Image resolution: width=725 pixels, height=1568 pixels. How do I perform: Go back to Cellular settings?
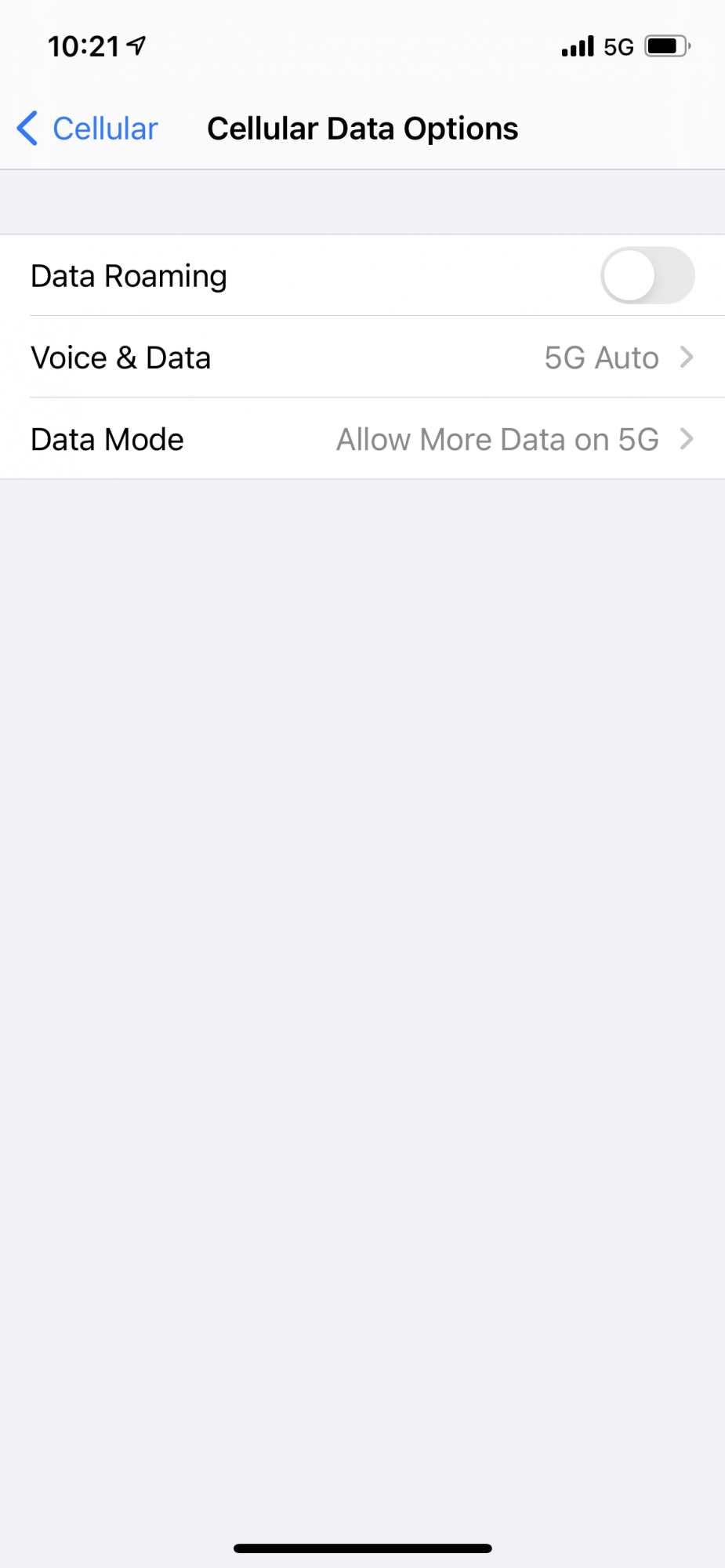(87, 129)
